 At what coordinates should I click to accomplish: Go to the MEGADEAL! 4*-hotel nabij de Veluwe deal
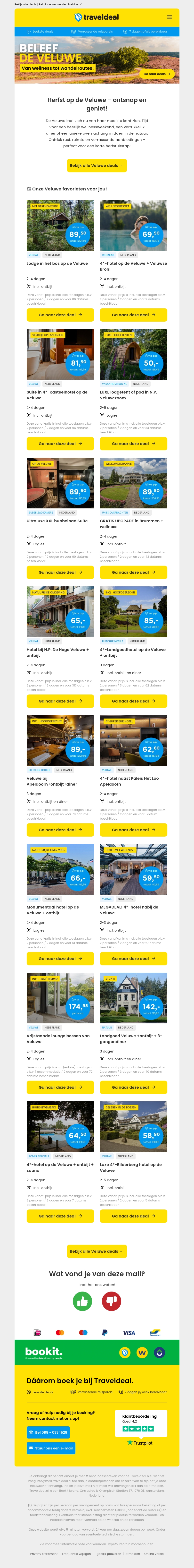click(133, 959)
